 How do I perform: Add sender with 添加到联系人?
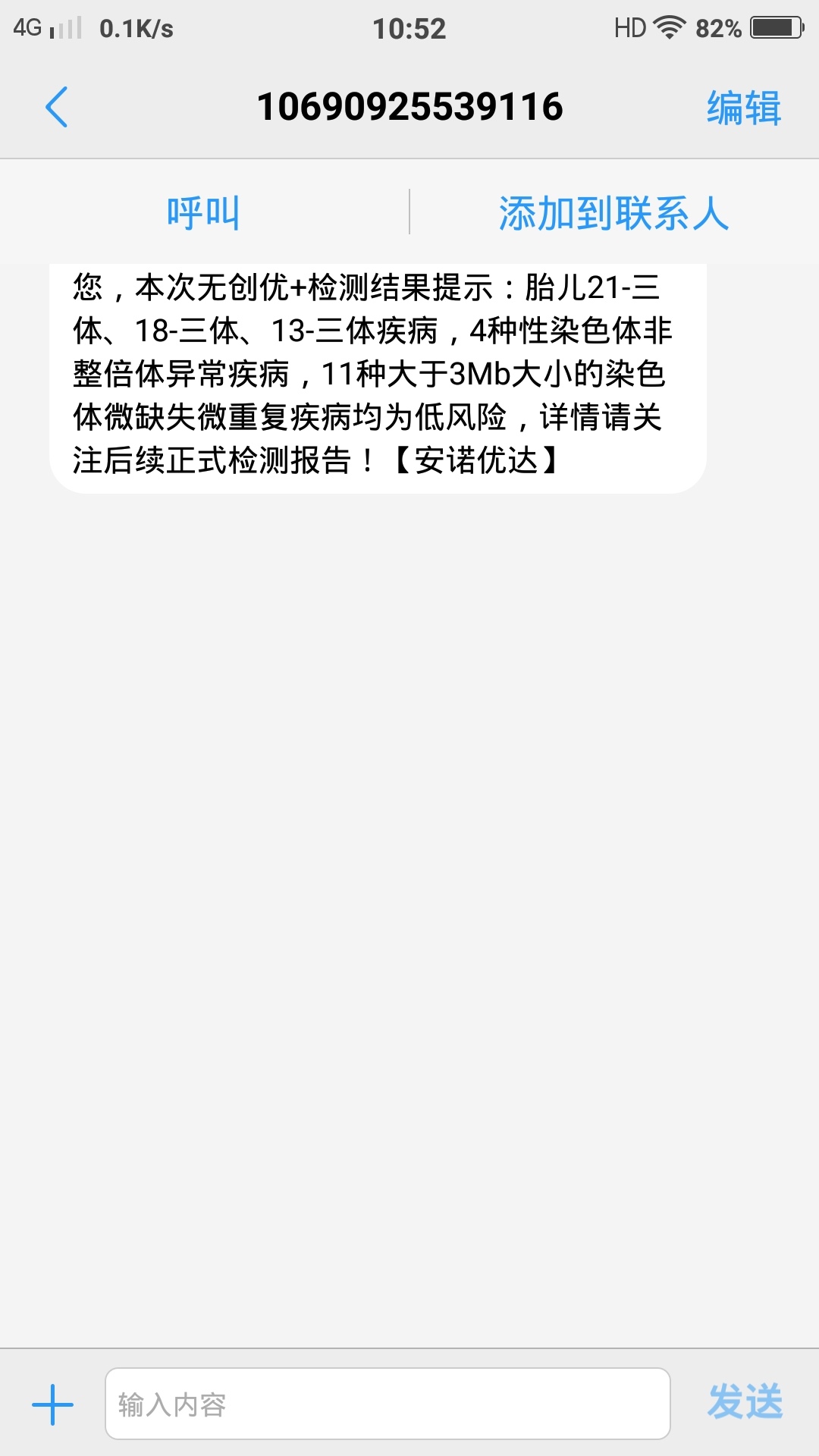[613, 213]
